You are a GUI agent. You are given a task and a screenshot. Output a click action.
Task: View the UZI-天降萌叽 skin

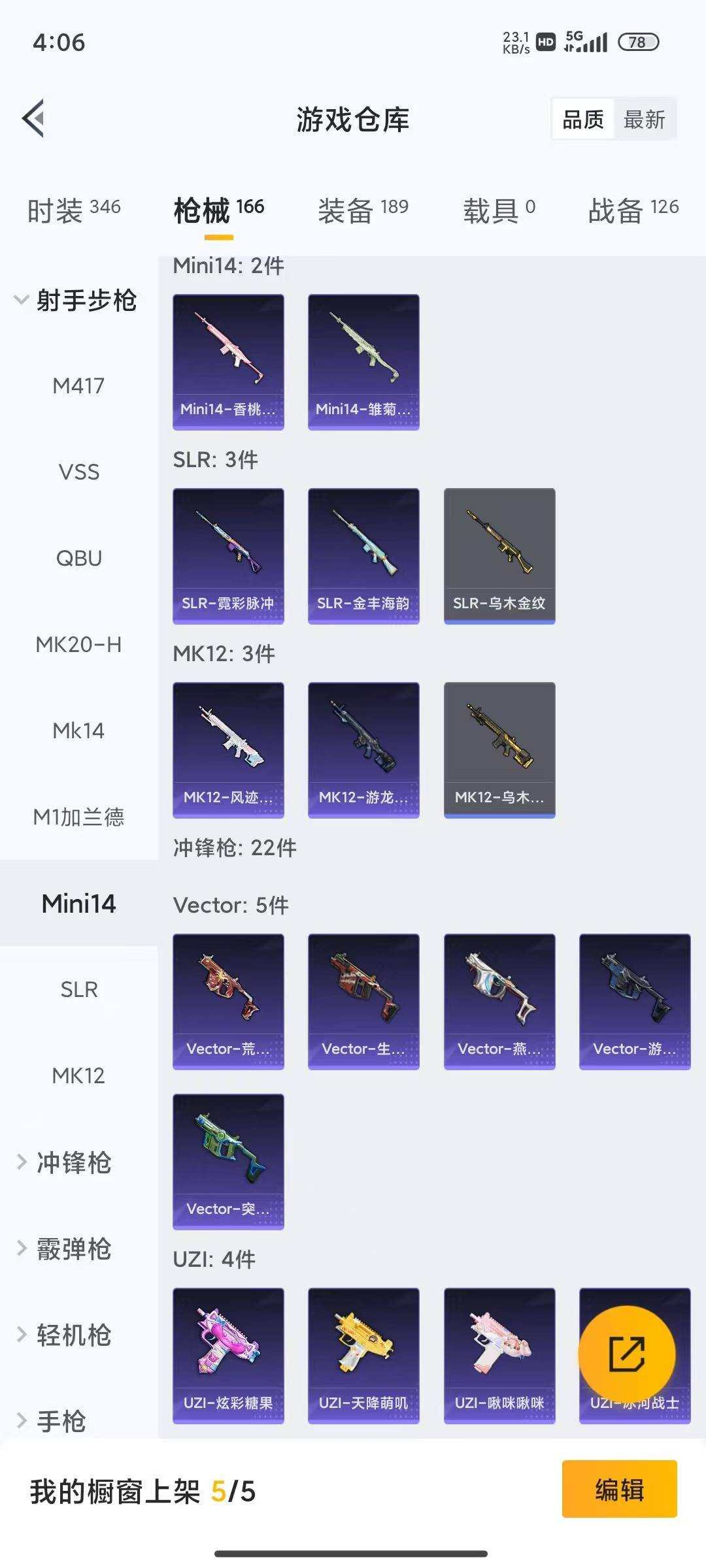(363, 1355)
